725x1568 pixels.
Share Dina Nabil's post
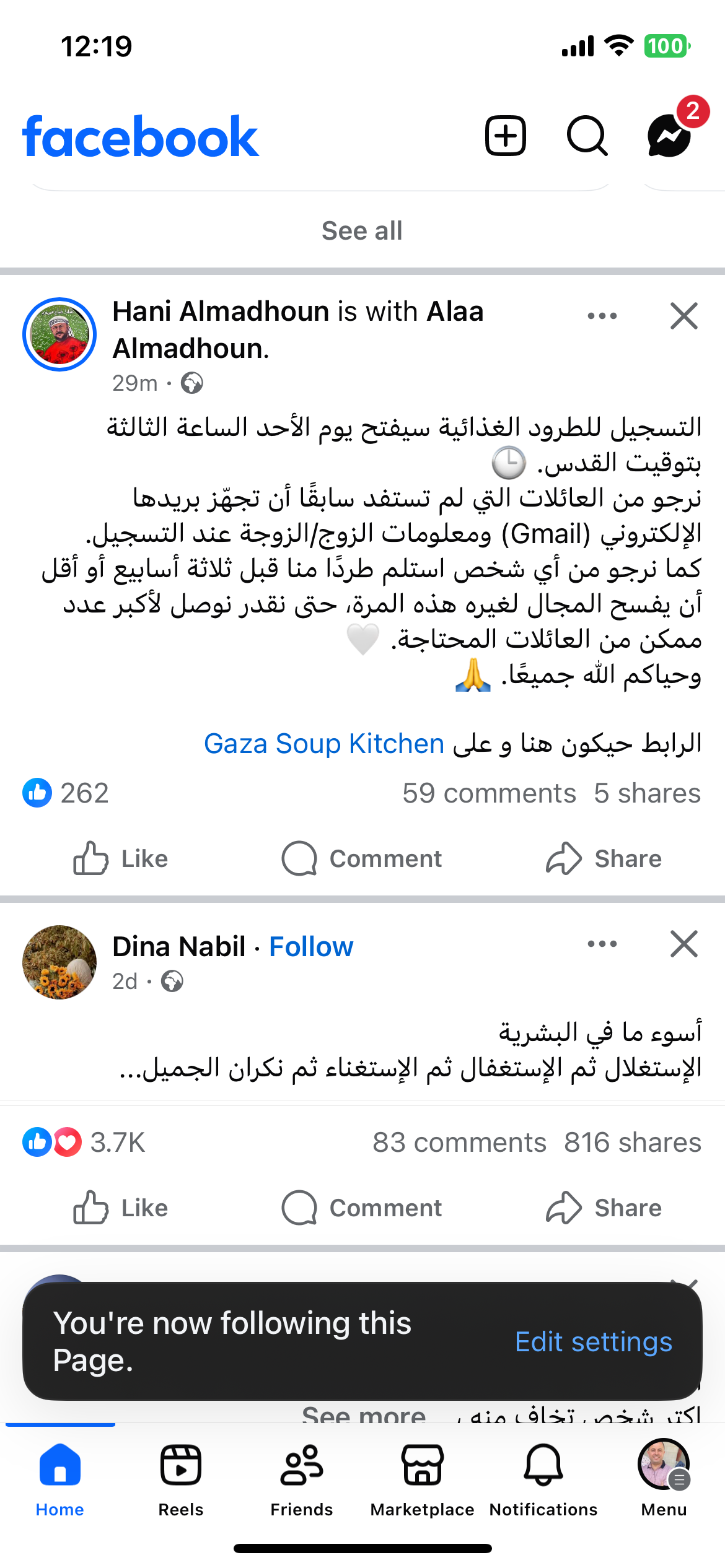tap(604, 1208)
